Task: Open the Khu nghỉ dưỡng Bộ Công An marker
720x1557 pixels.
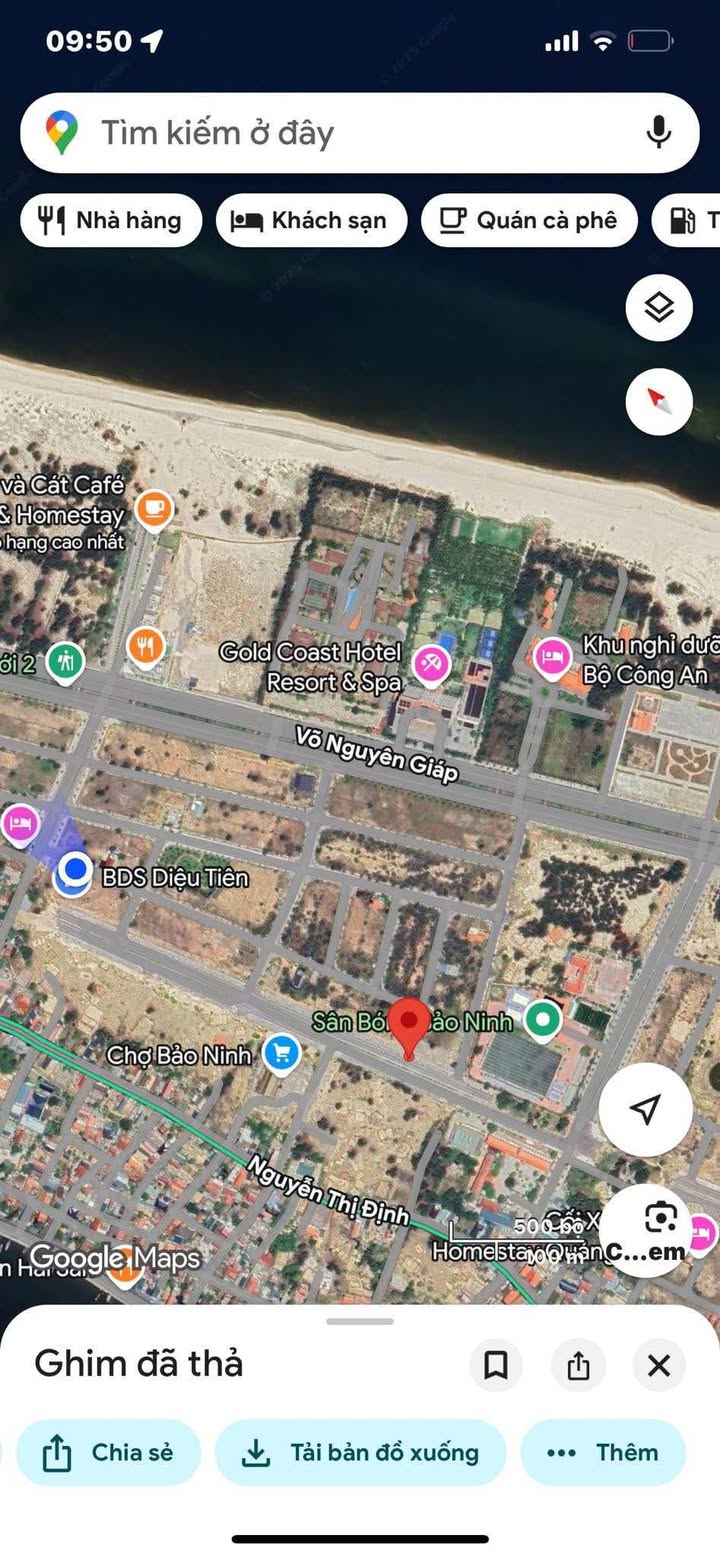Action: coord(551,659)
